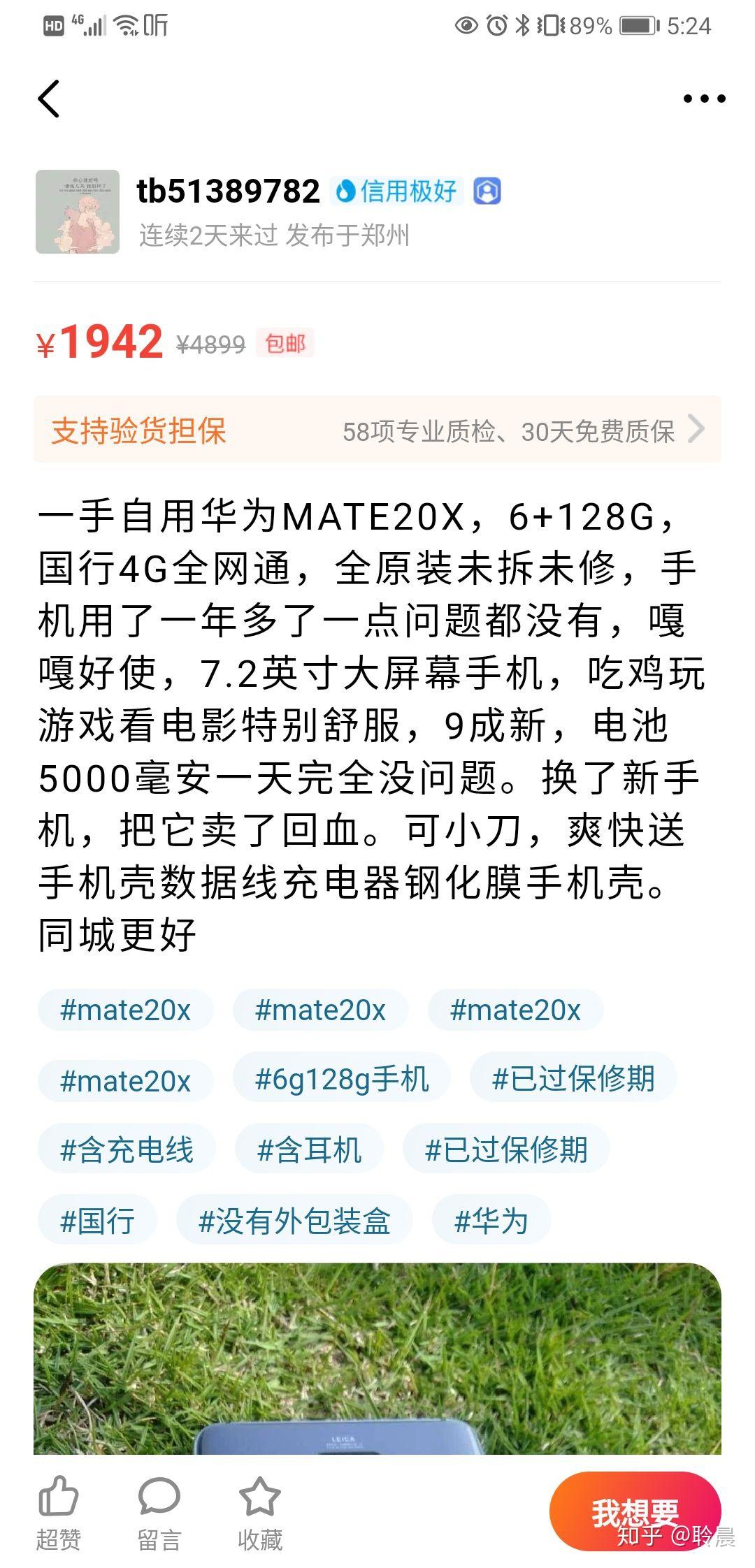Screen dimensions: 755x1568
Task: Open seller tb51389782's profile avatar
Action: point(78,211)
